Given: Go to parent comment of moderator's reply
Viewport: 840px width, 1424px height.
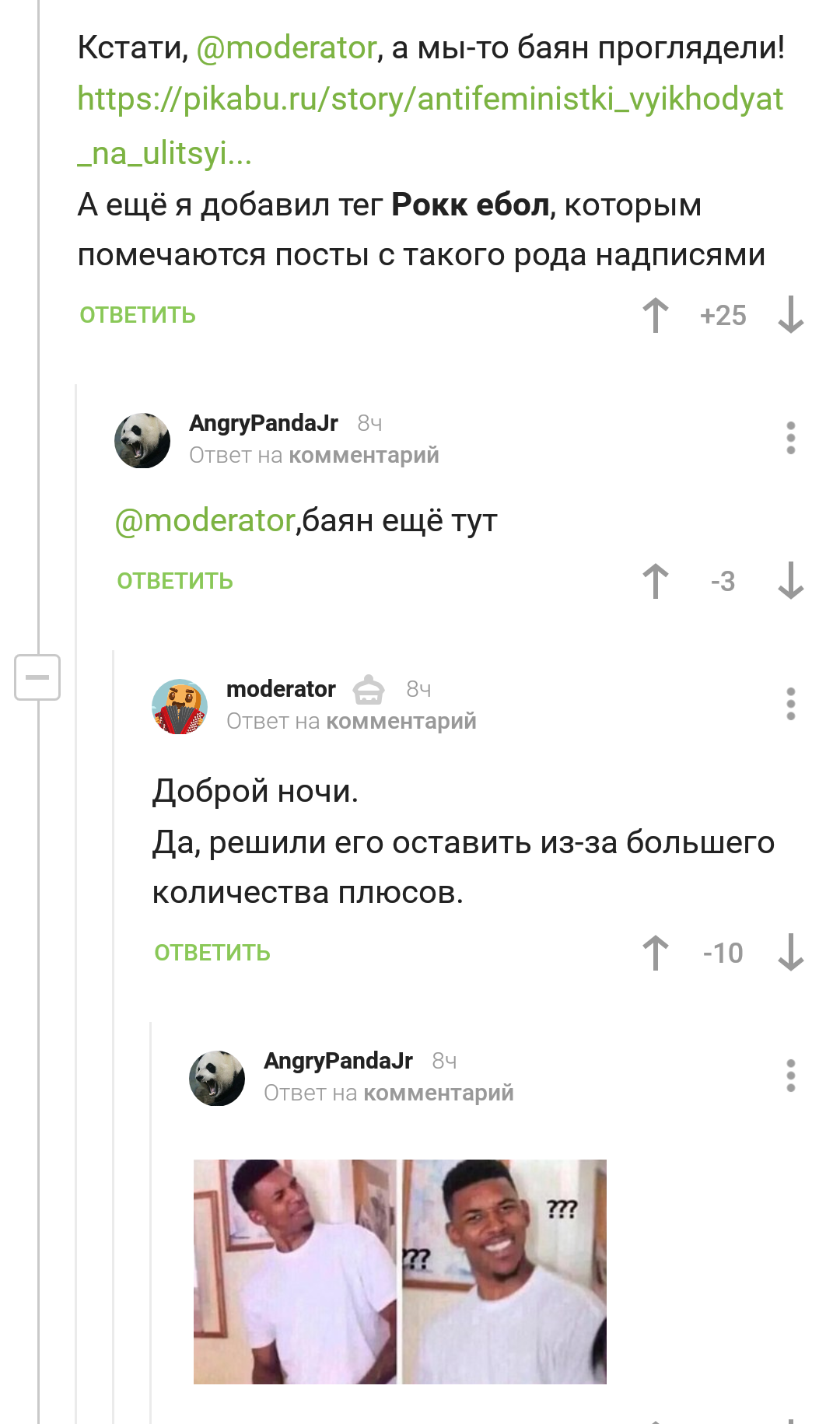Looking at the screenshot, I should (401, 722).
